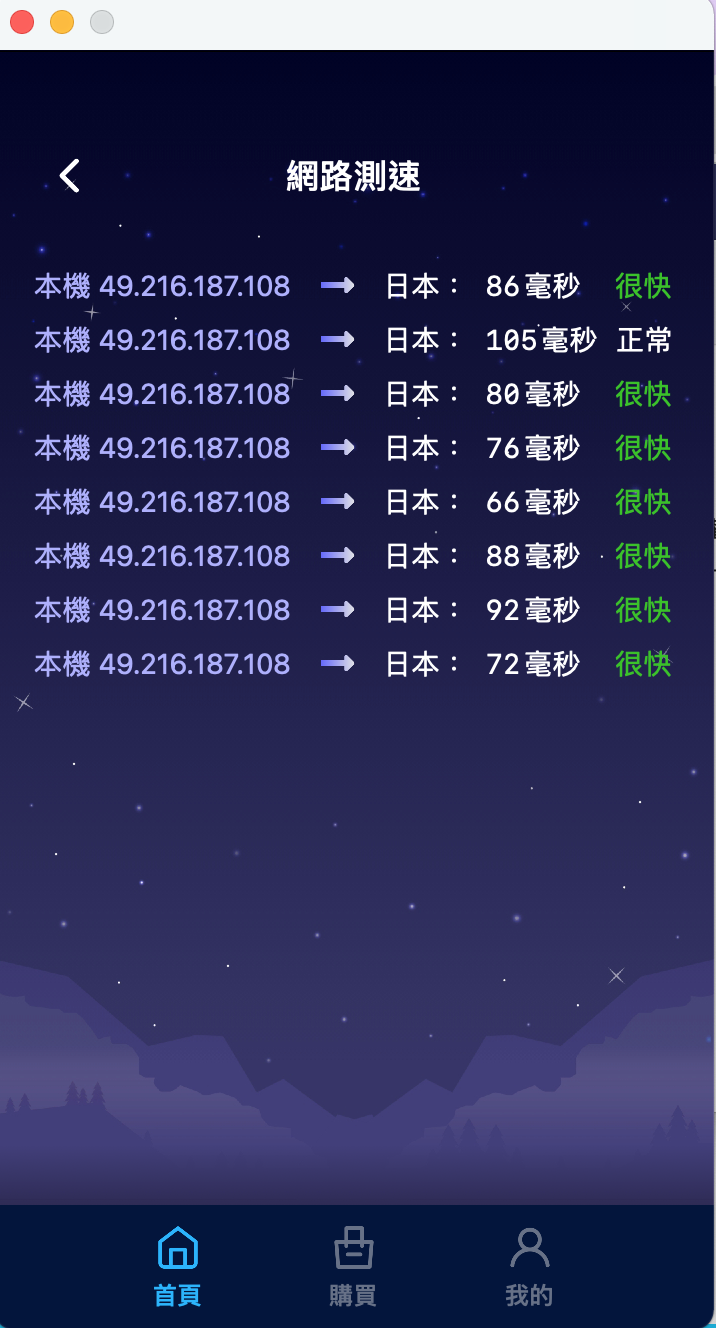Screen dimensions: 716x1328
Task: Select the 我的 tab
Action: (529, 1265)
